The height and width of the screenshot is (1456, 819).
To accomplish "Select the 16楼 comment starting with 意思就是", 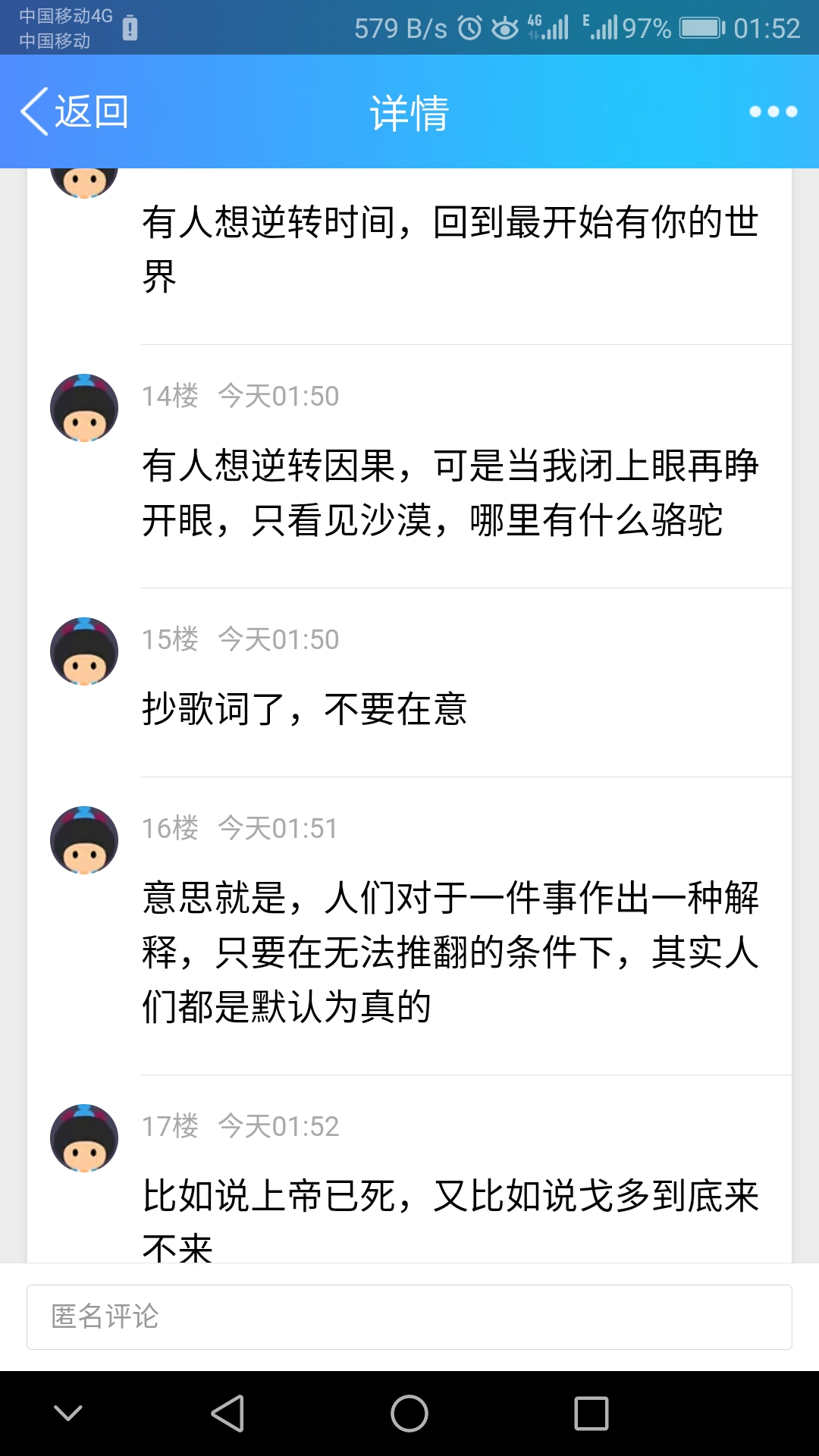I will point(450,952).
